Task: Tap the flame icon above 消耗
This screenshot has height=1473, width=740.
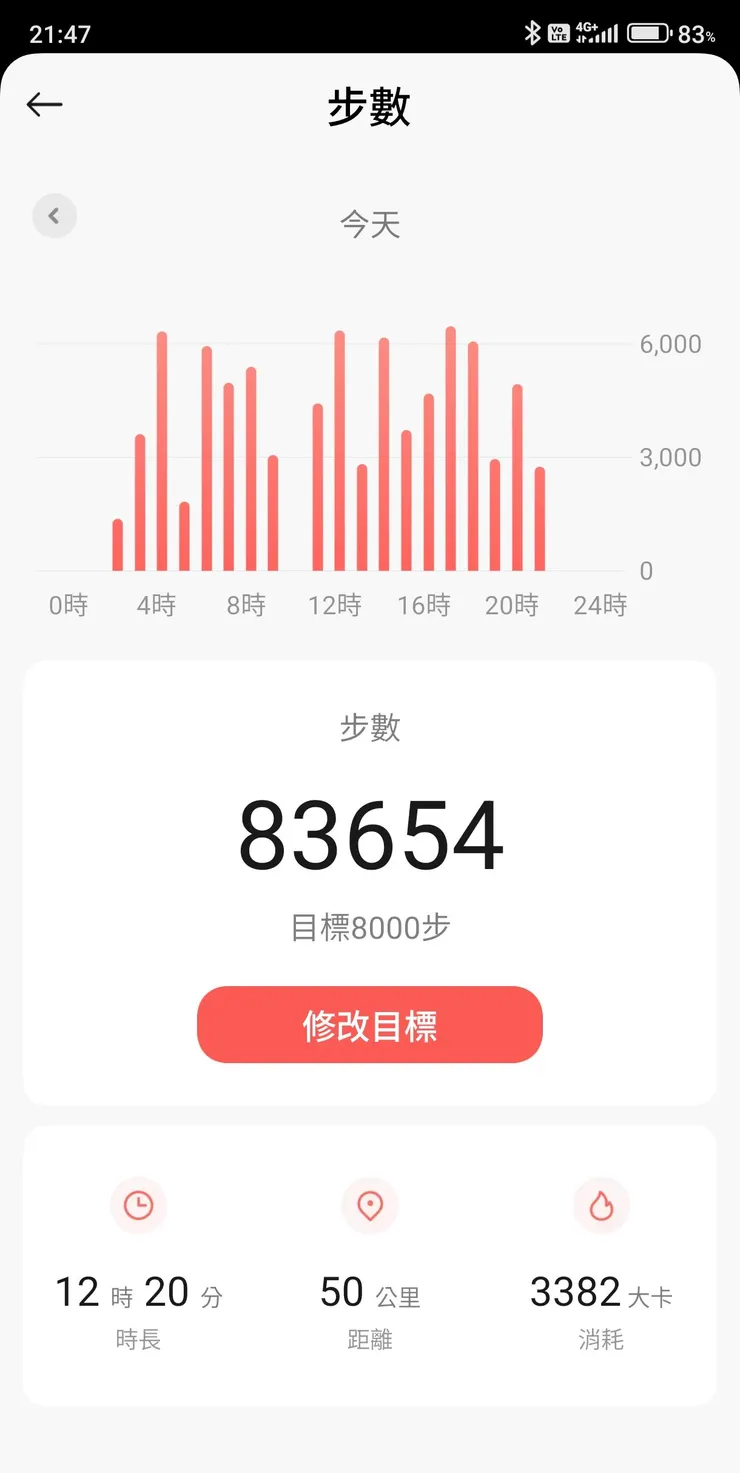Action: (x=601, y=1206)
